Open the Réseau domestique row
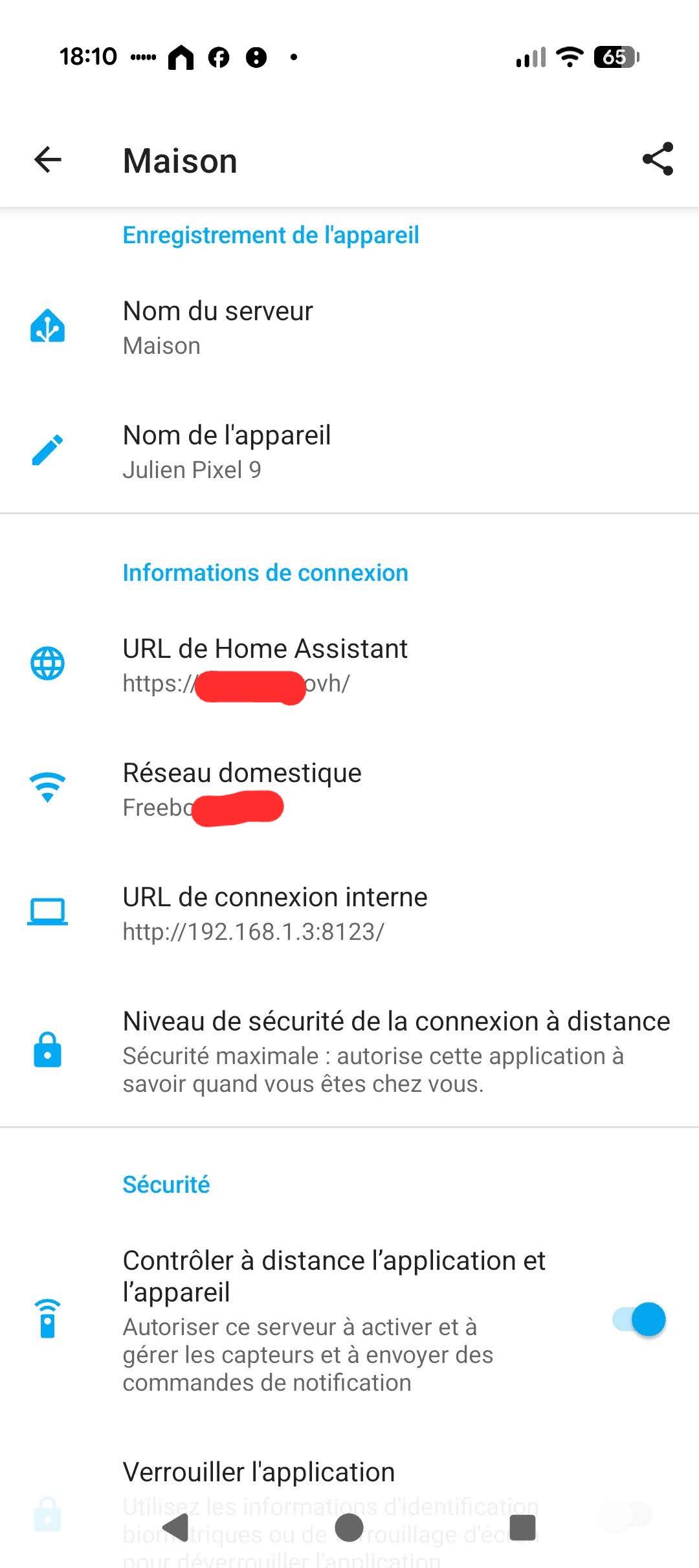Screen dimensions: 699x1568 (242, 789)
